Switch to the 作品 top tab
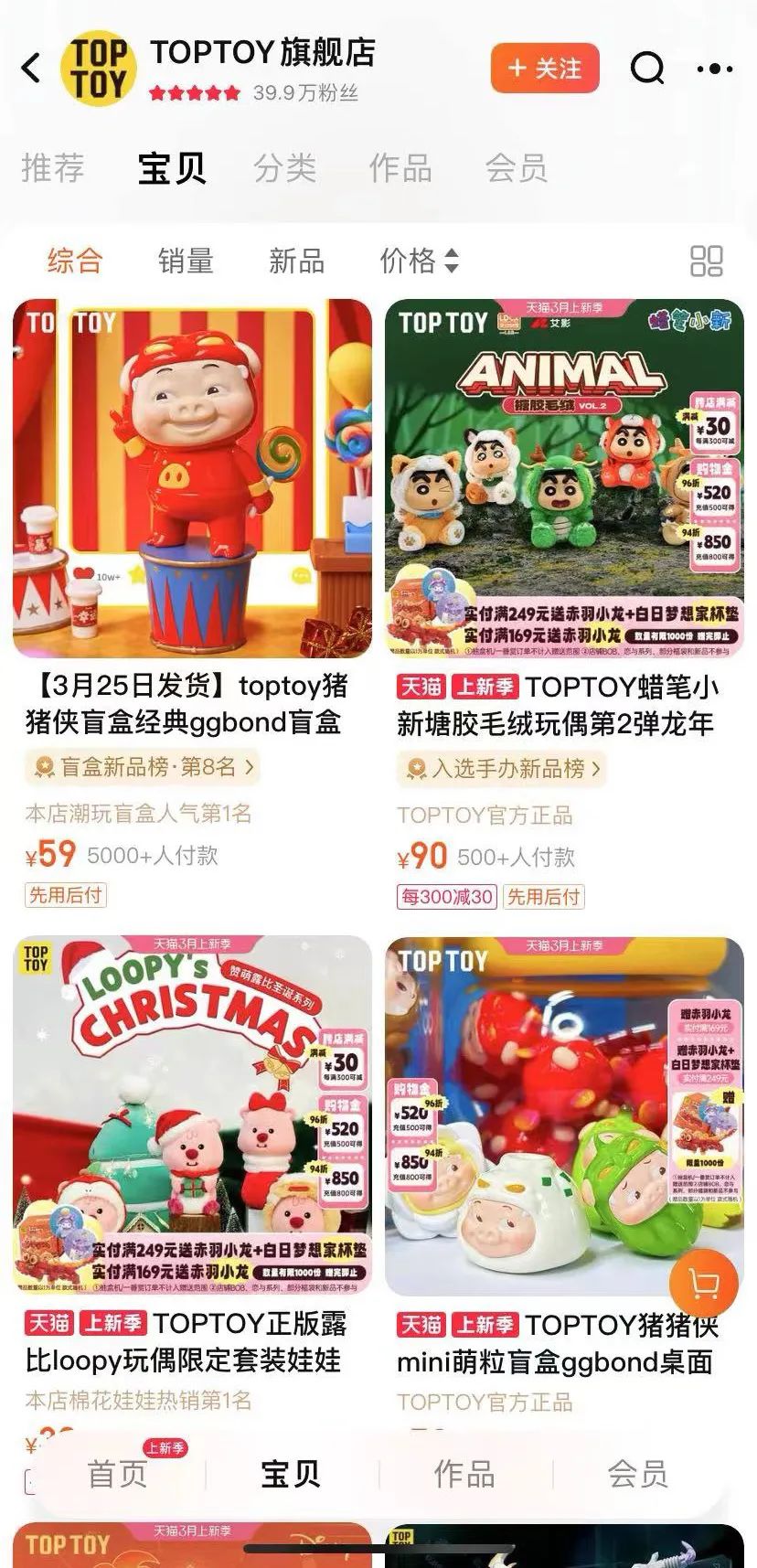 pyautogui.click(x=400, y=168)
